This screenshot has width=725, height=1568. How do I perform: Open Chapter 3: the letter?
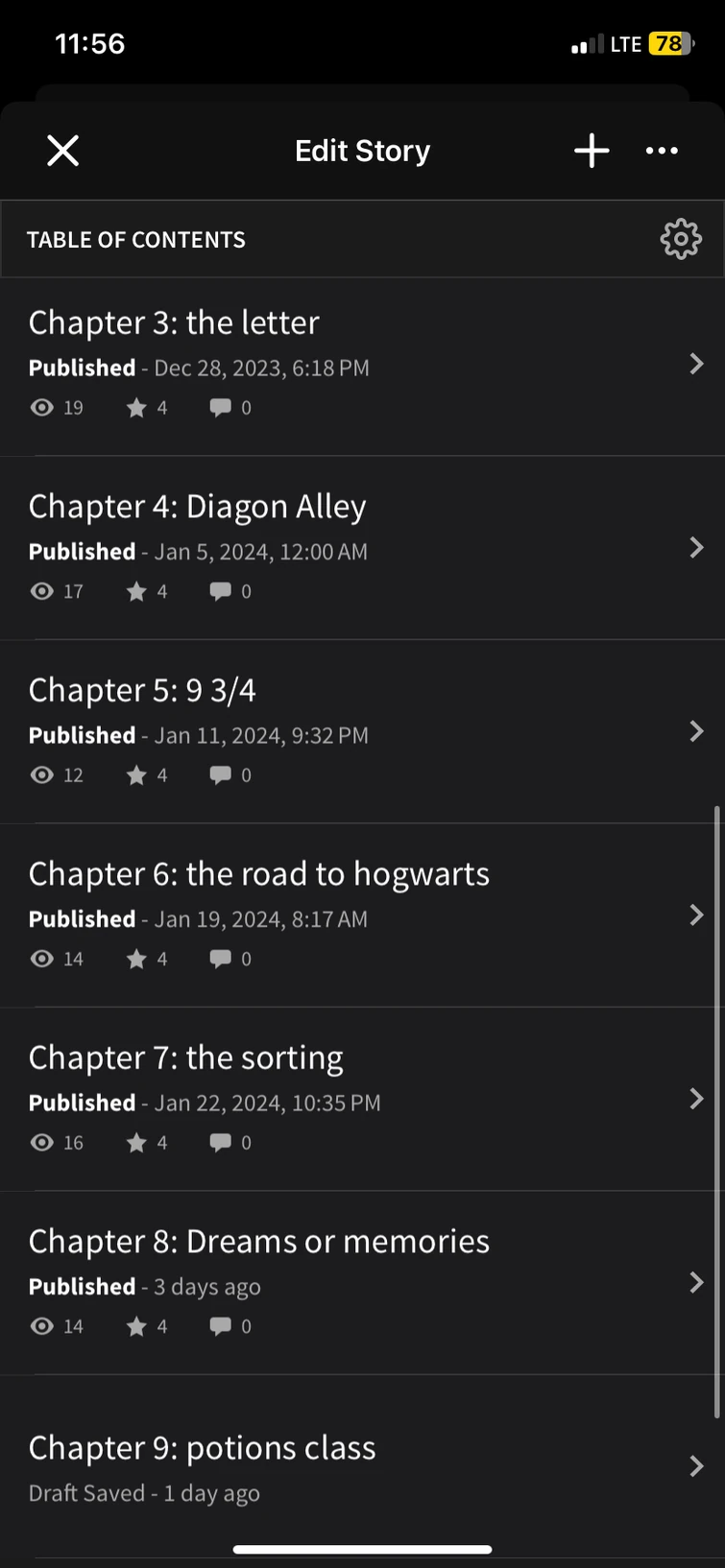tap(361, 365)
